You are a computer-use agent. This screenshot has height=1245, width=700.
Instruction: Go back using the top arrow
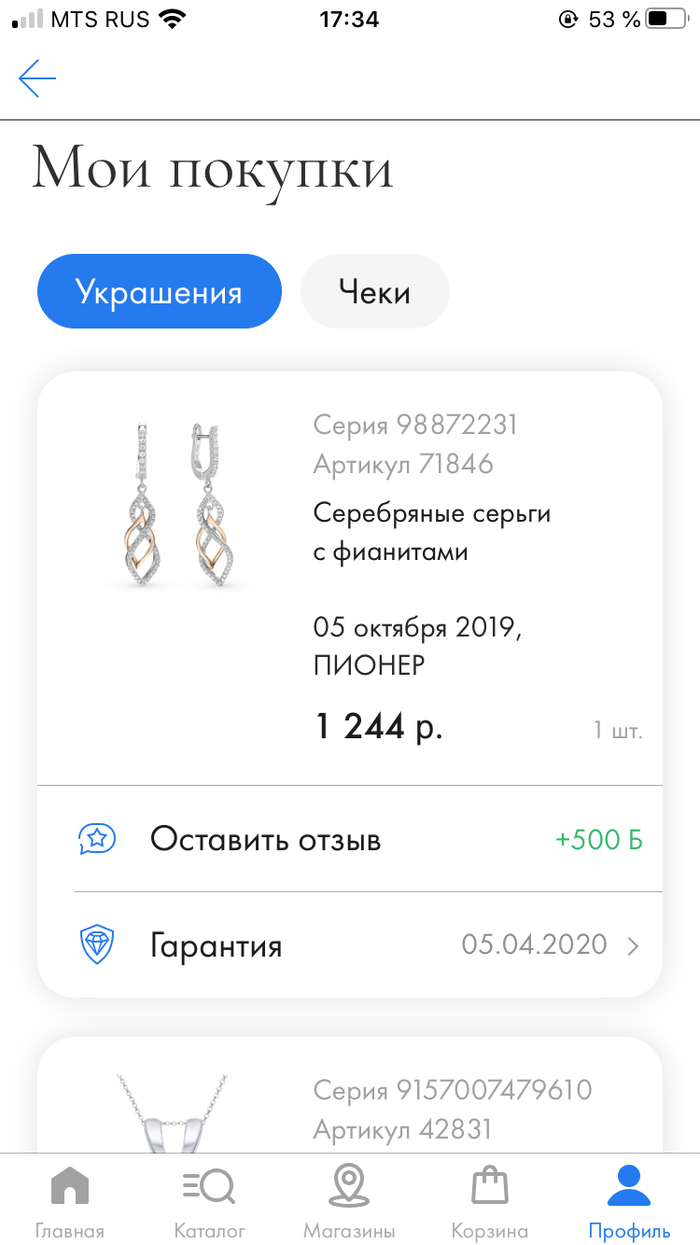click(x=37, y=78)
